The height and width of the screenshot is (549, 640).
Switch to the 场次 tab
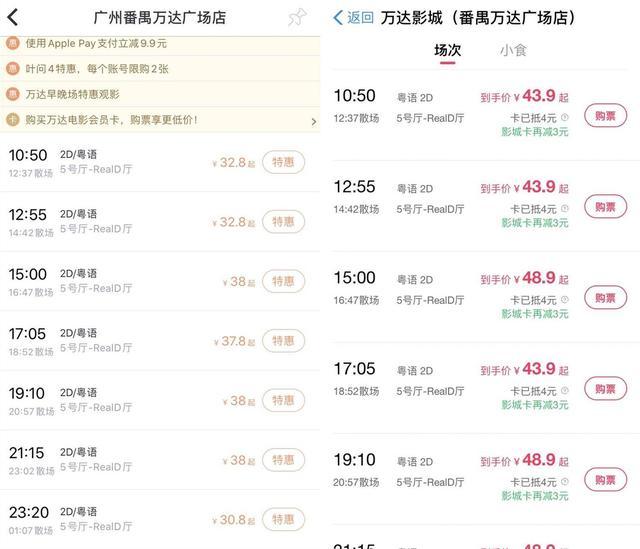[447, 50]
